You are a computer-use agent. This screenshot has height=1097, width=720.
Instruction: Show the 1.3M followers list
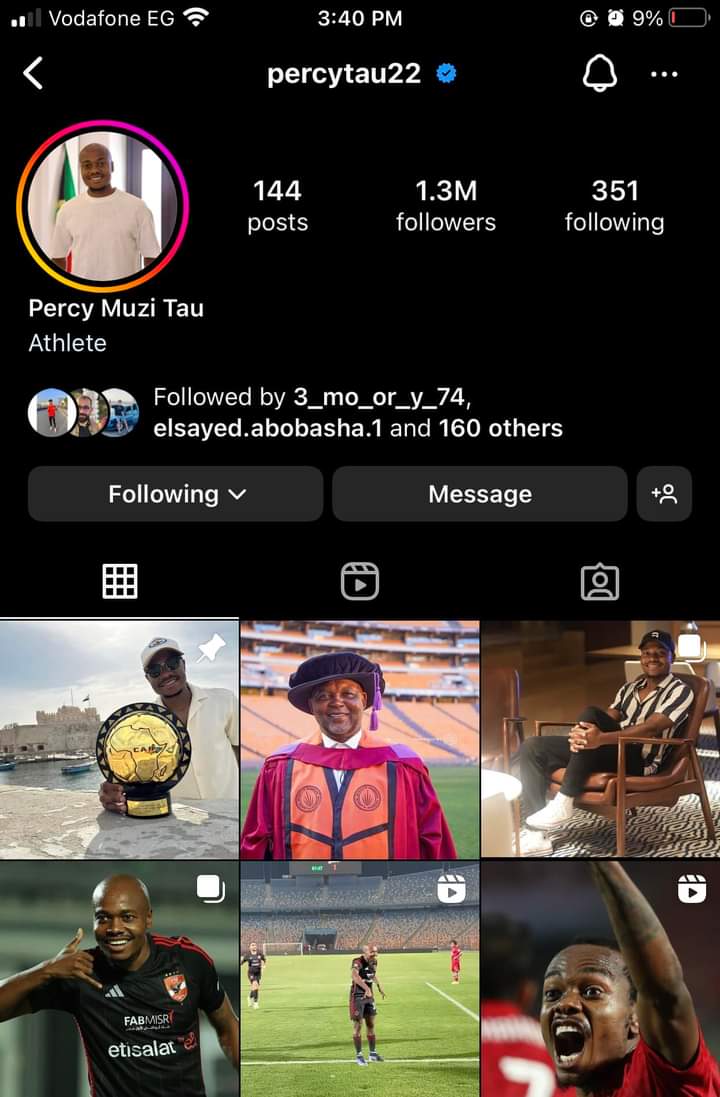pyautogui.click(x=445, y=205)
